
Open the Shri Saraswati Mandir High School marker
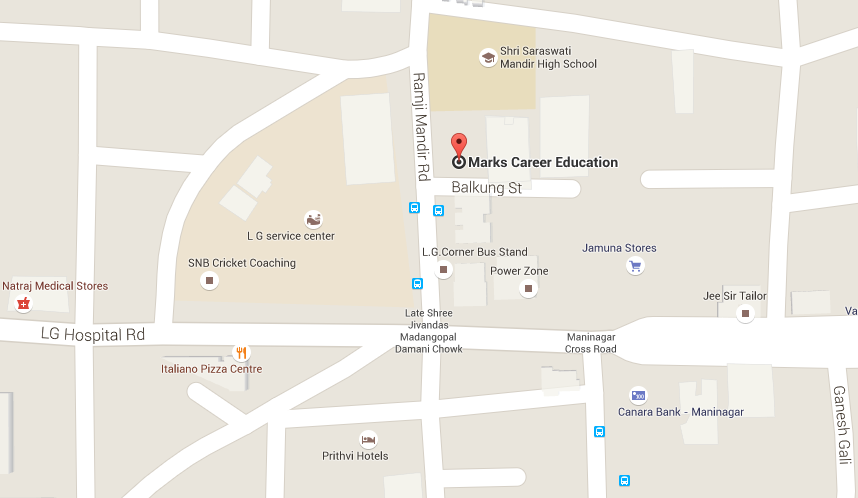click(x=488, y=57)
